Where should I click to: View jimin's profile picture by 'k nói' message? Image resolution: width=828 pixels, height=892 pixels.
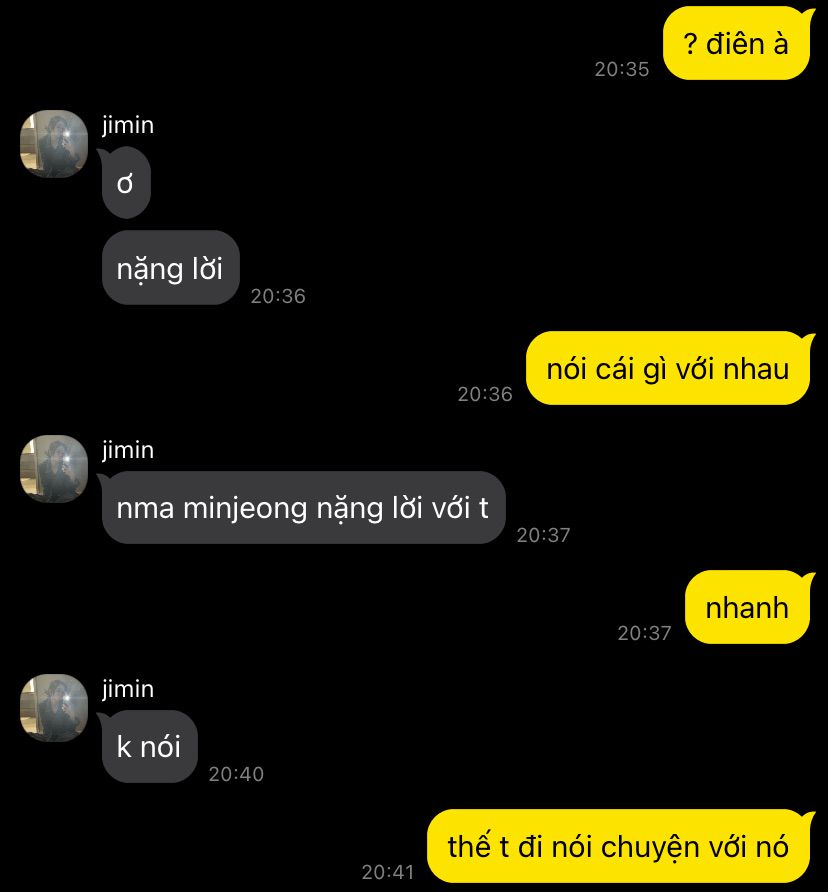coord(54,708)
